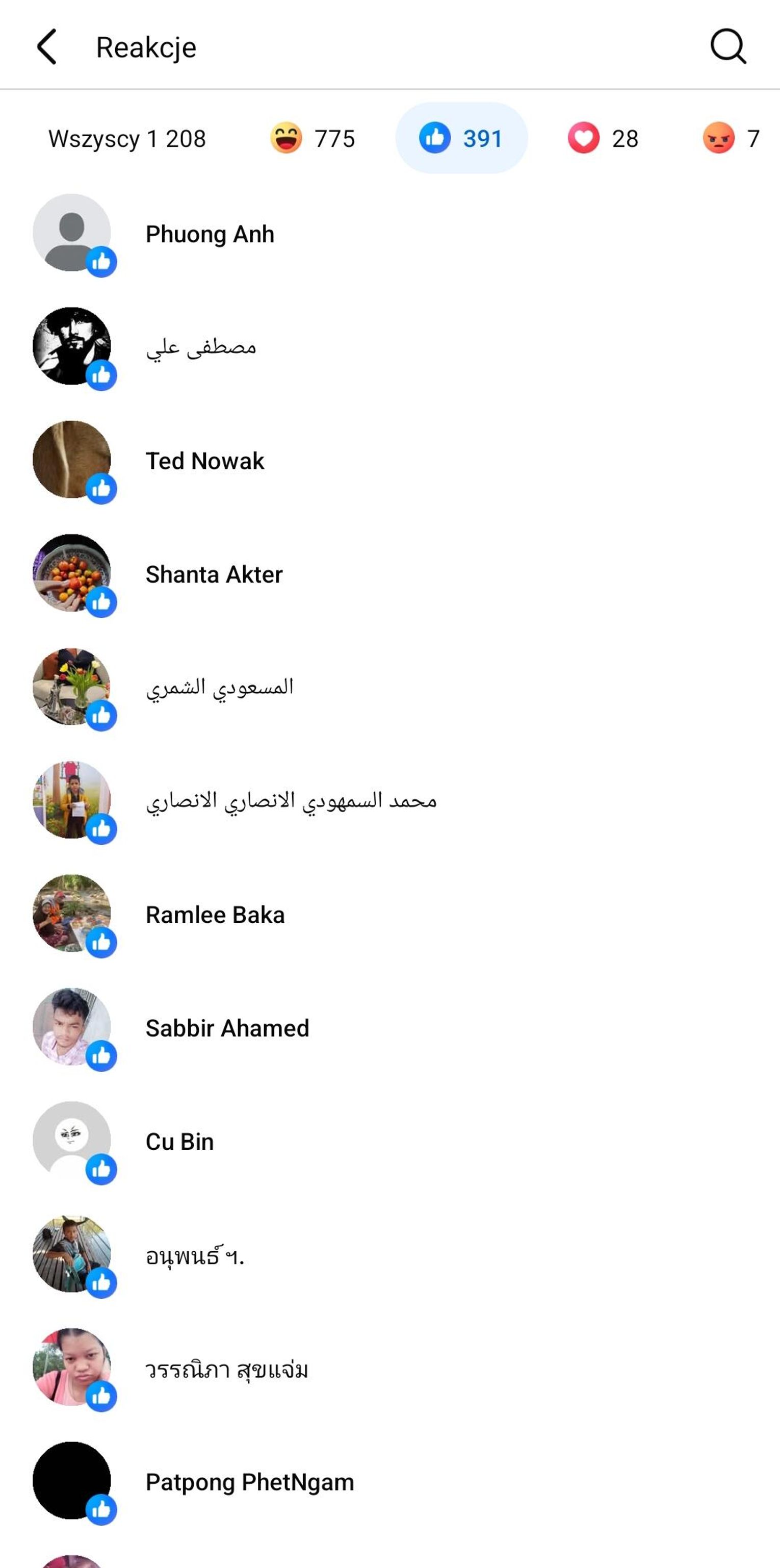
Task: Open Sabbir Ahamed's profile
Action: (227, 1028)
